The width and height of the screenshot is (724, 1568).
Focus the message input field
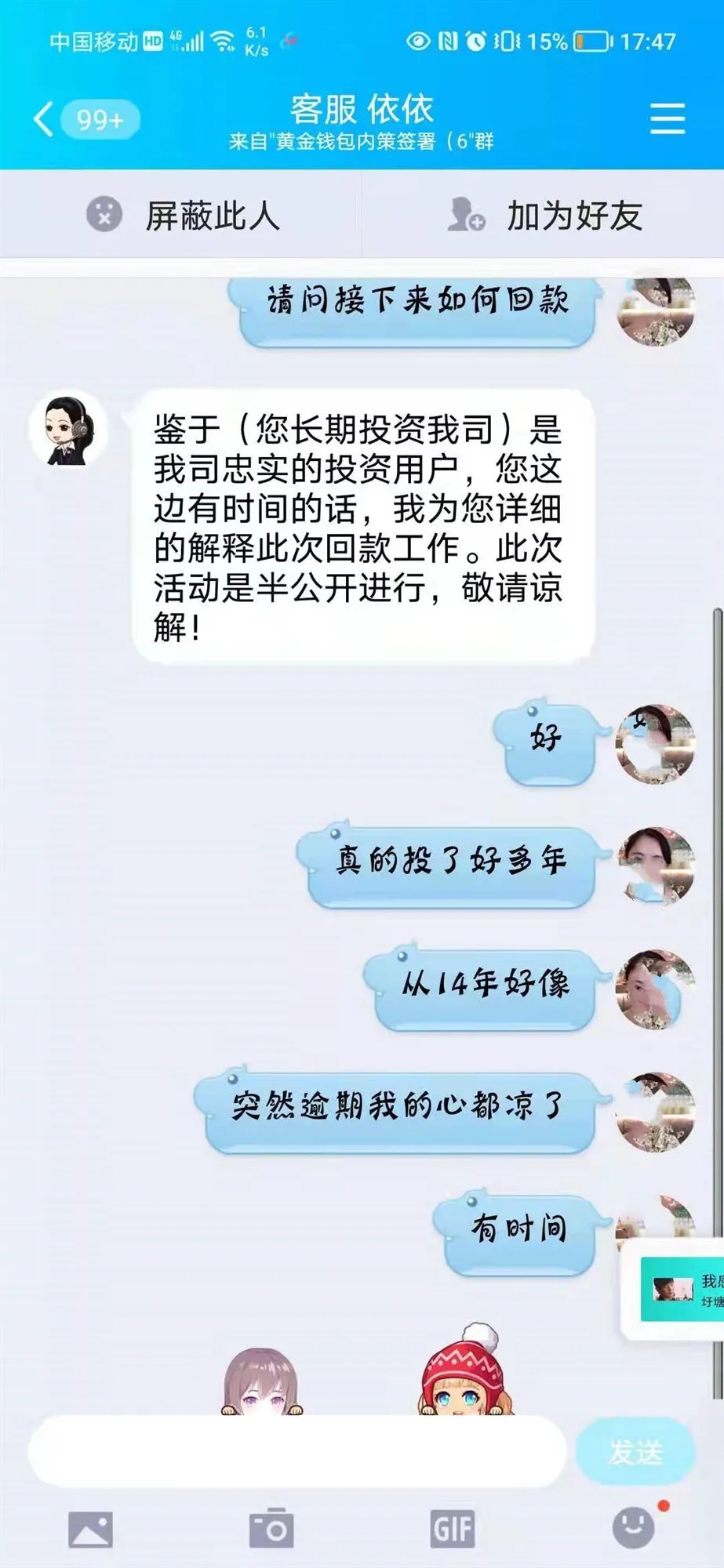pos(297,1452)
